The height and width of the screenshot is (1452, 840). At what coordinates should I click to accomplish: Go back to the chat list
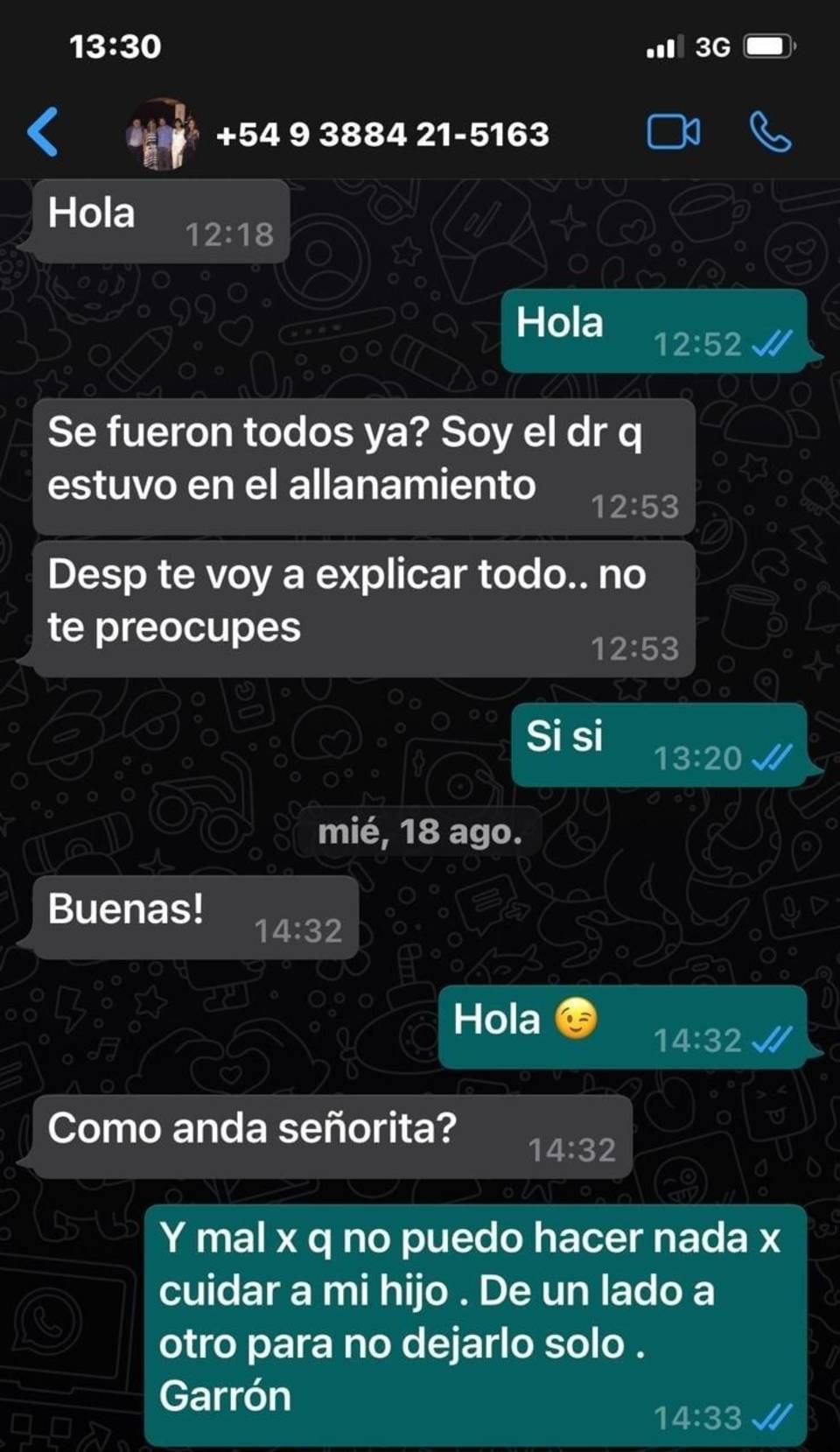coord(43,133)
